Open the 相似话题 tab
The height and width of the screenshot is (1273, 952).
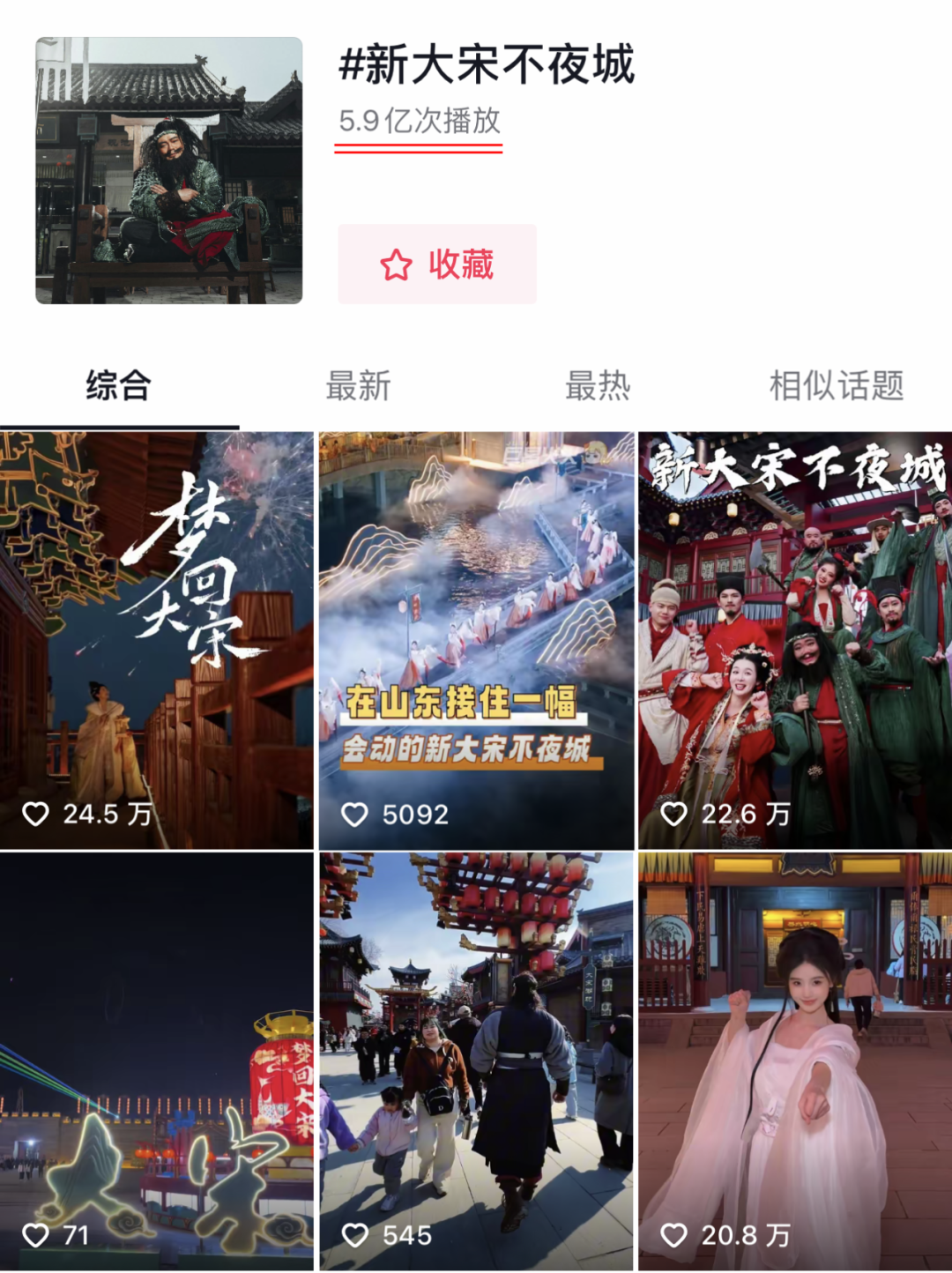click(x=837, y=384)
